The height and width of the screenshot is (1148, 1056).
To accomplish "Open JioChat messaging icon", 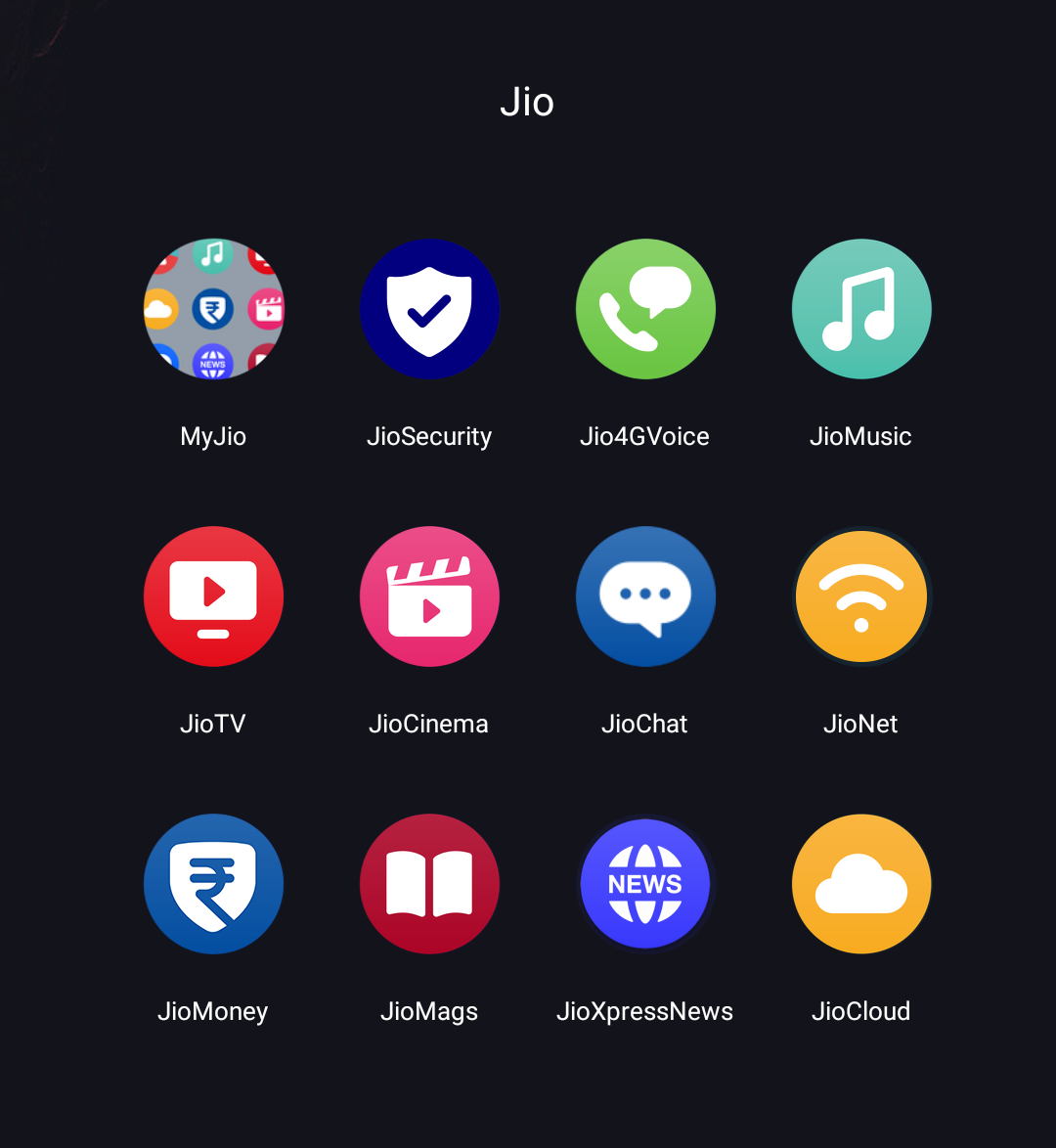I will click(x=645, y=596).
